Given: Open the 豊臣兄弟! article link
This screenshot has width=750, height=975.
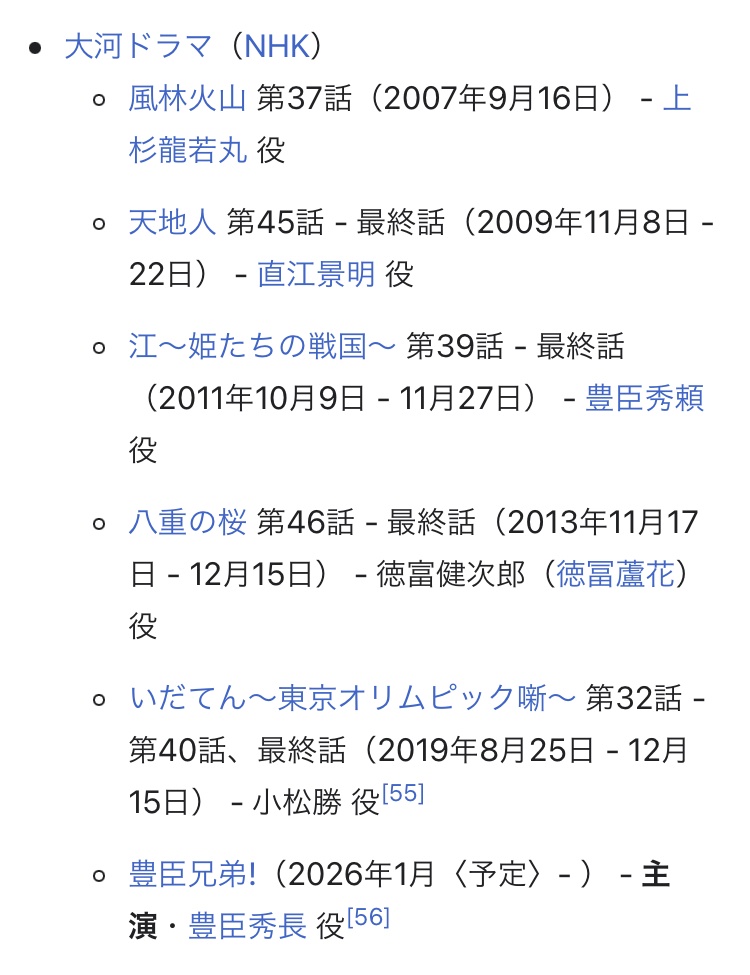Looking at the screenshot, I should coord(193,874).
